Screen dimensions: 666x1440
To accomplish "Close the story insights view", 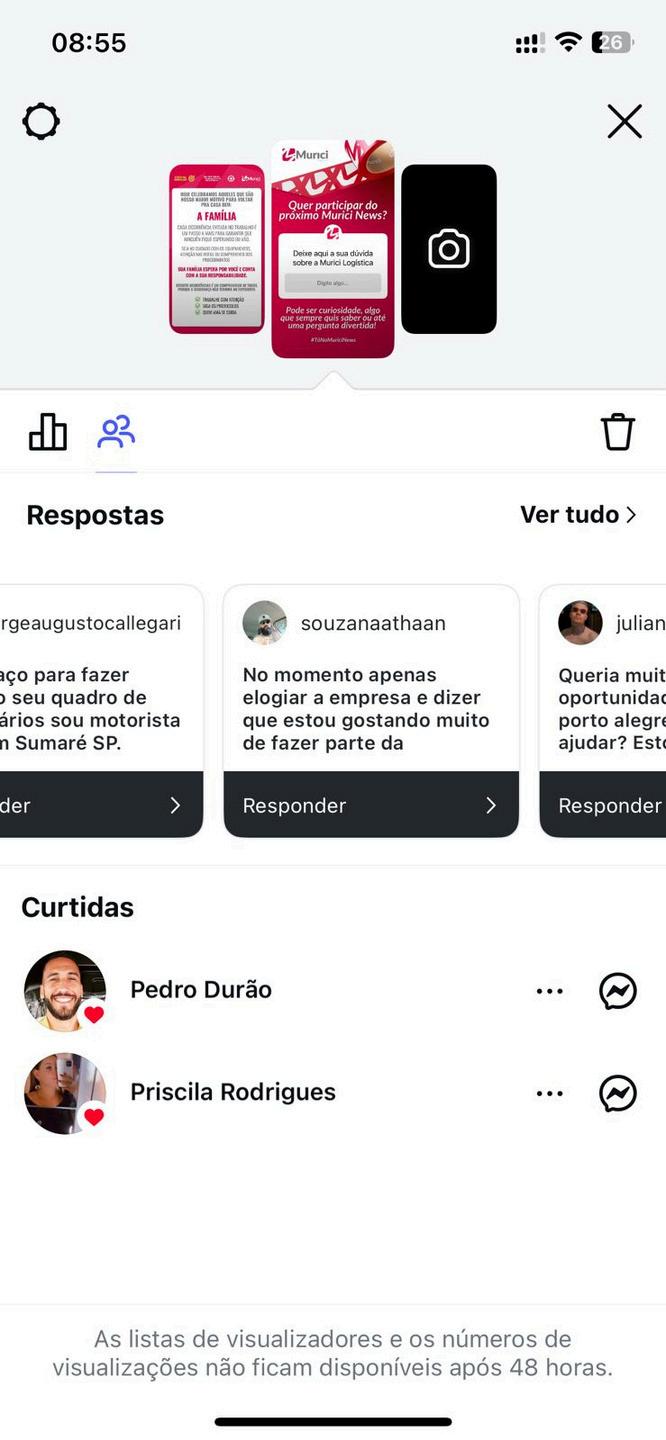I will click(x=624, y=122).
